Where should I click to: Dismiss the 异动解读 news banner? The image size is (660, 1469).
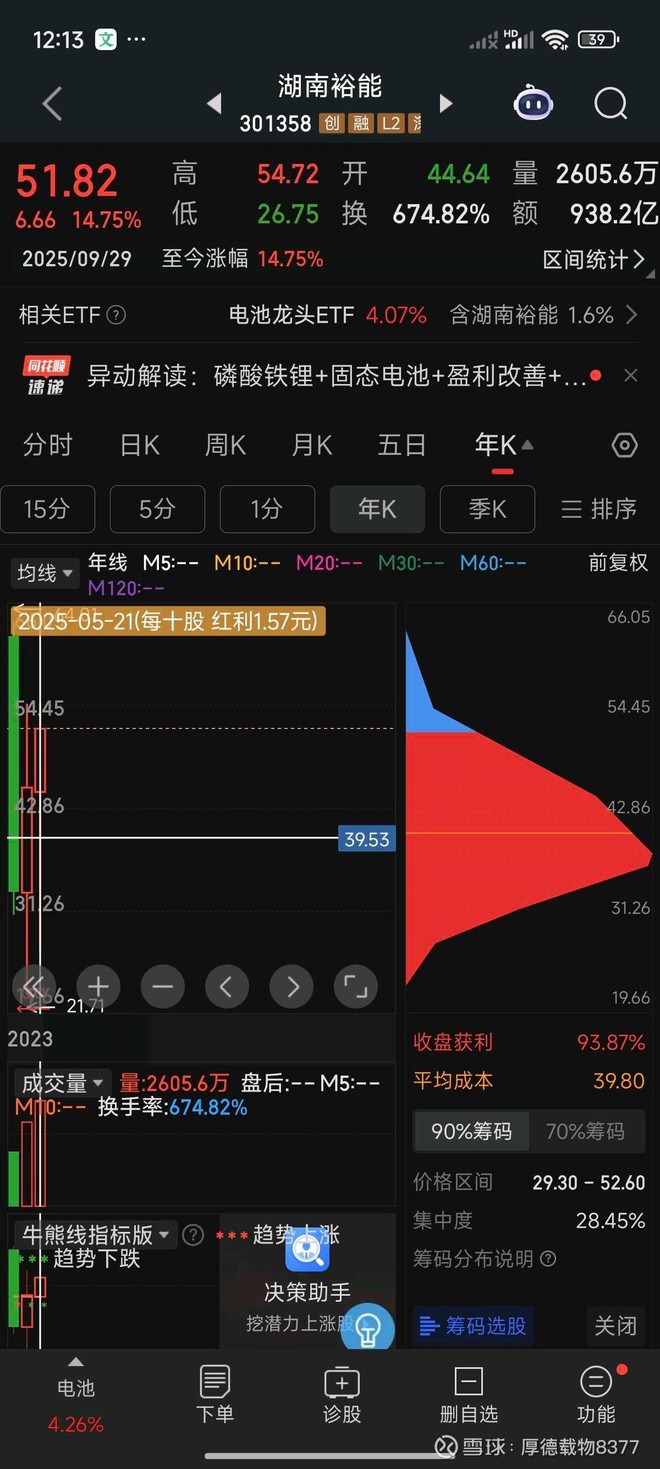point(630,376)
